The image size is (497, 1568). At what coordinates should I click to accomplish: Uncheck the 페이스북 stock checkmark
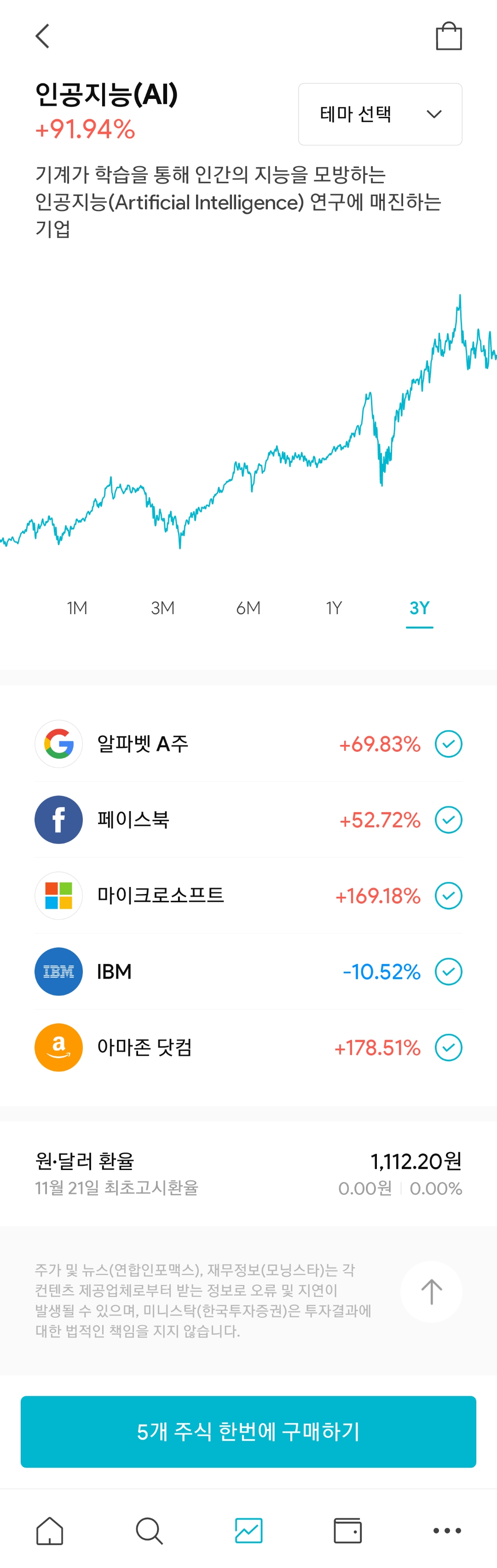point(449,820)
